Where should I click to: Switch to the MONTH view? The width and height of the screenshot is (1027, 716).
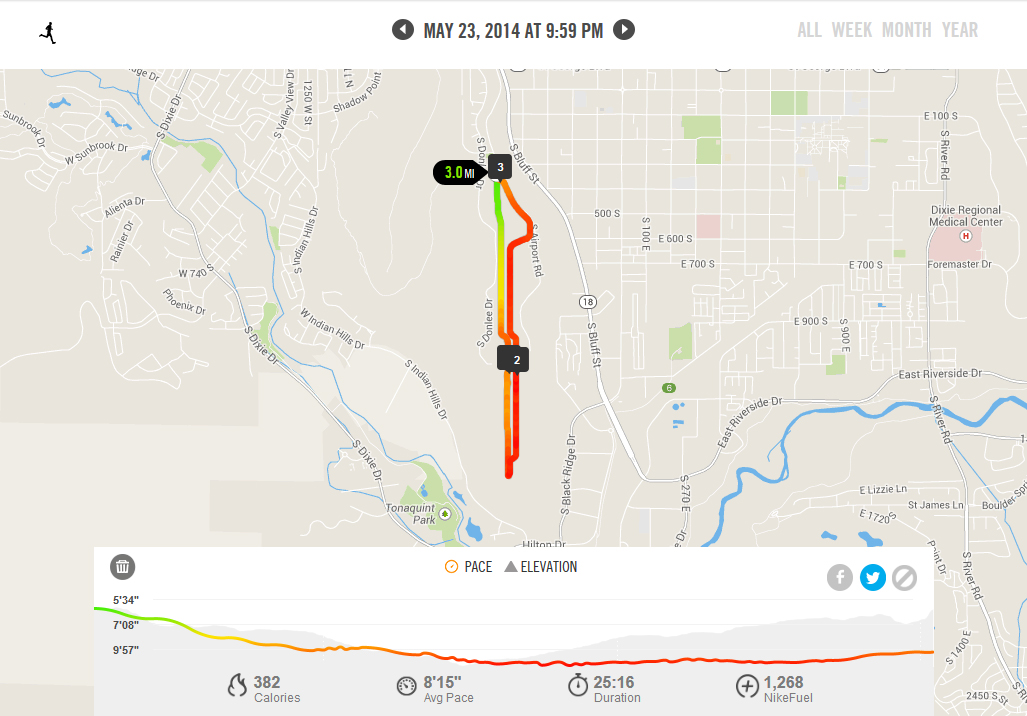906,30
